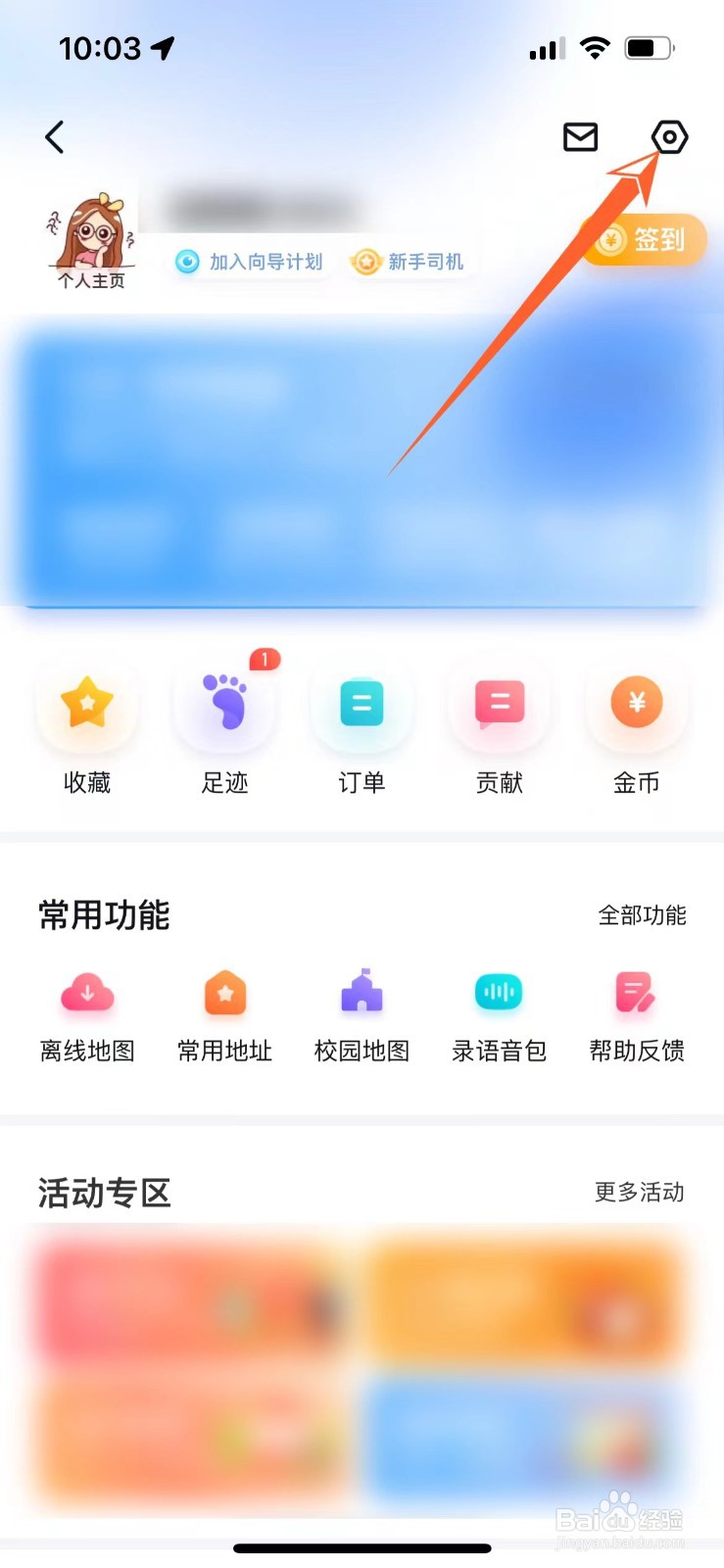Open the settings gear icon
This screenshot has width=724, height=1568.
click(x=669, y=137)
